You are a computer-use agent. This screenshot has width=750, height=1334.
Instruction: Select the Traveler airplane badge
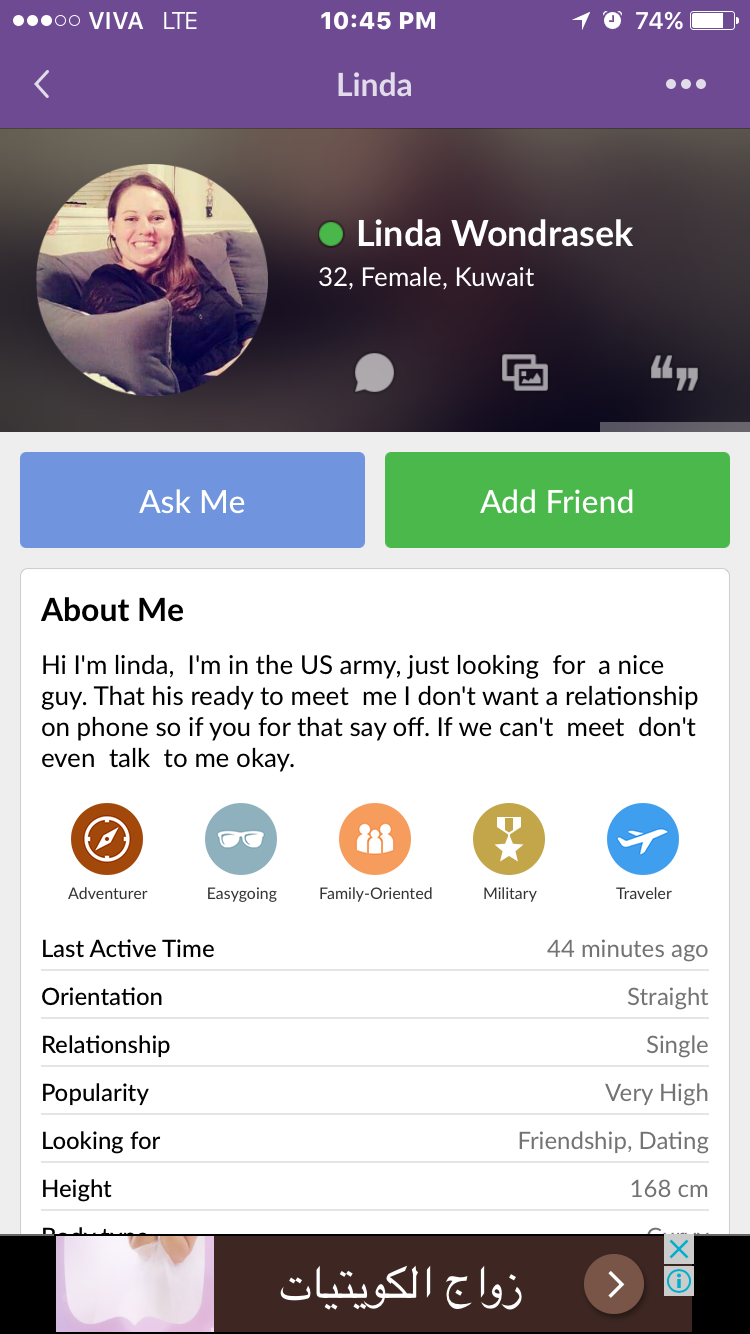[x=643, y=839]
